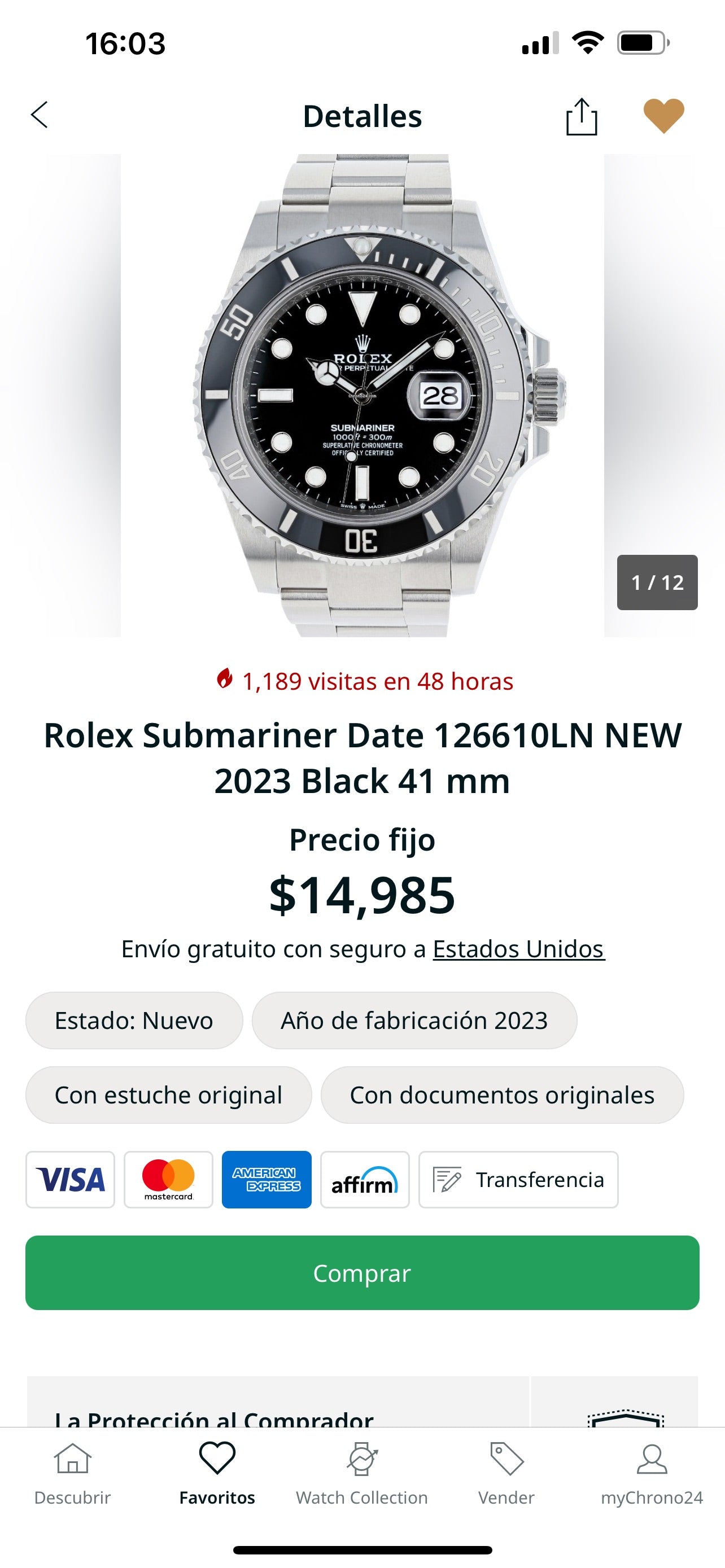
Task: Switch to the Descubrir tab
Action: point(72,1473)
